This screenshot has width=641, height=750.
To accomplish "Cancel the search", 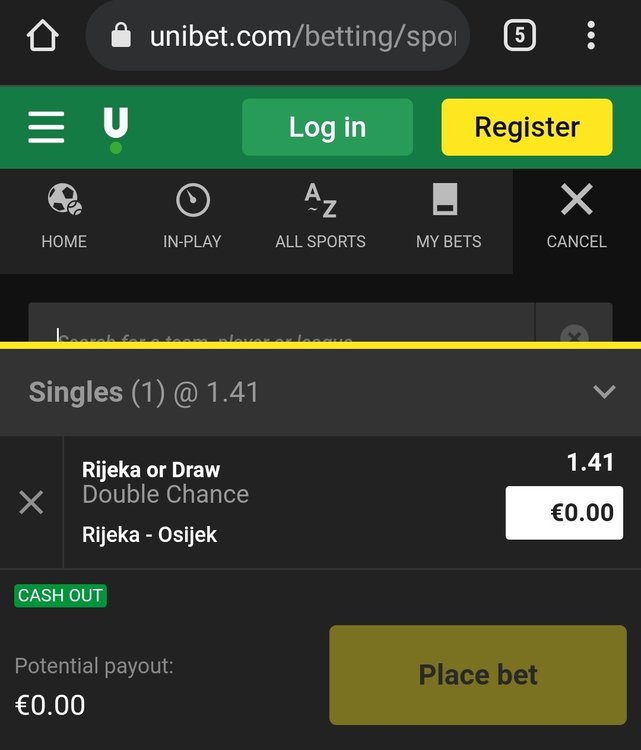I will click(x=576, y=216).
